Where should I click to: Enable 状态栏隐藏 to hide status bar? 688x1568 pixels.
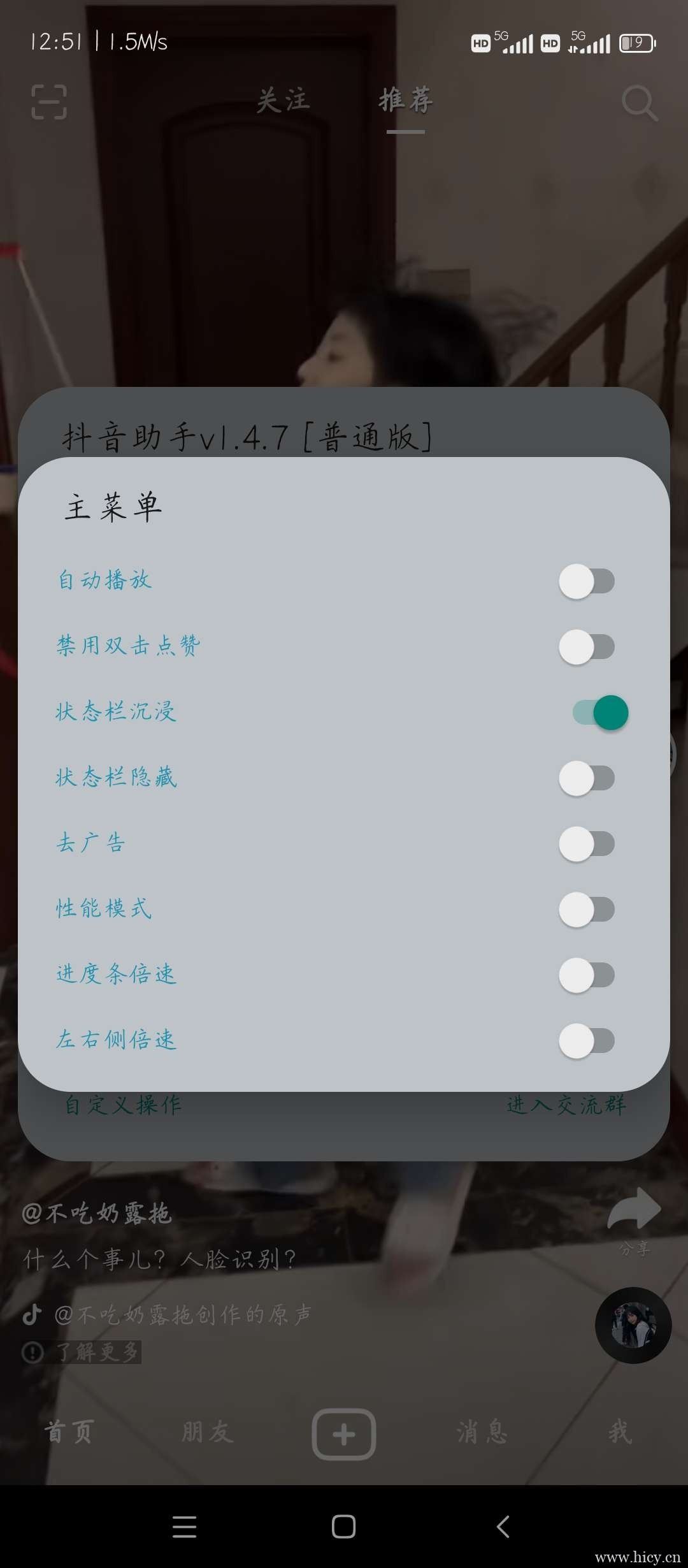pyautogui.click(x=587, y=778)
